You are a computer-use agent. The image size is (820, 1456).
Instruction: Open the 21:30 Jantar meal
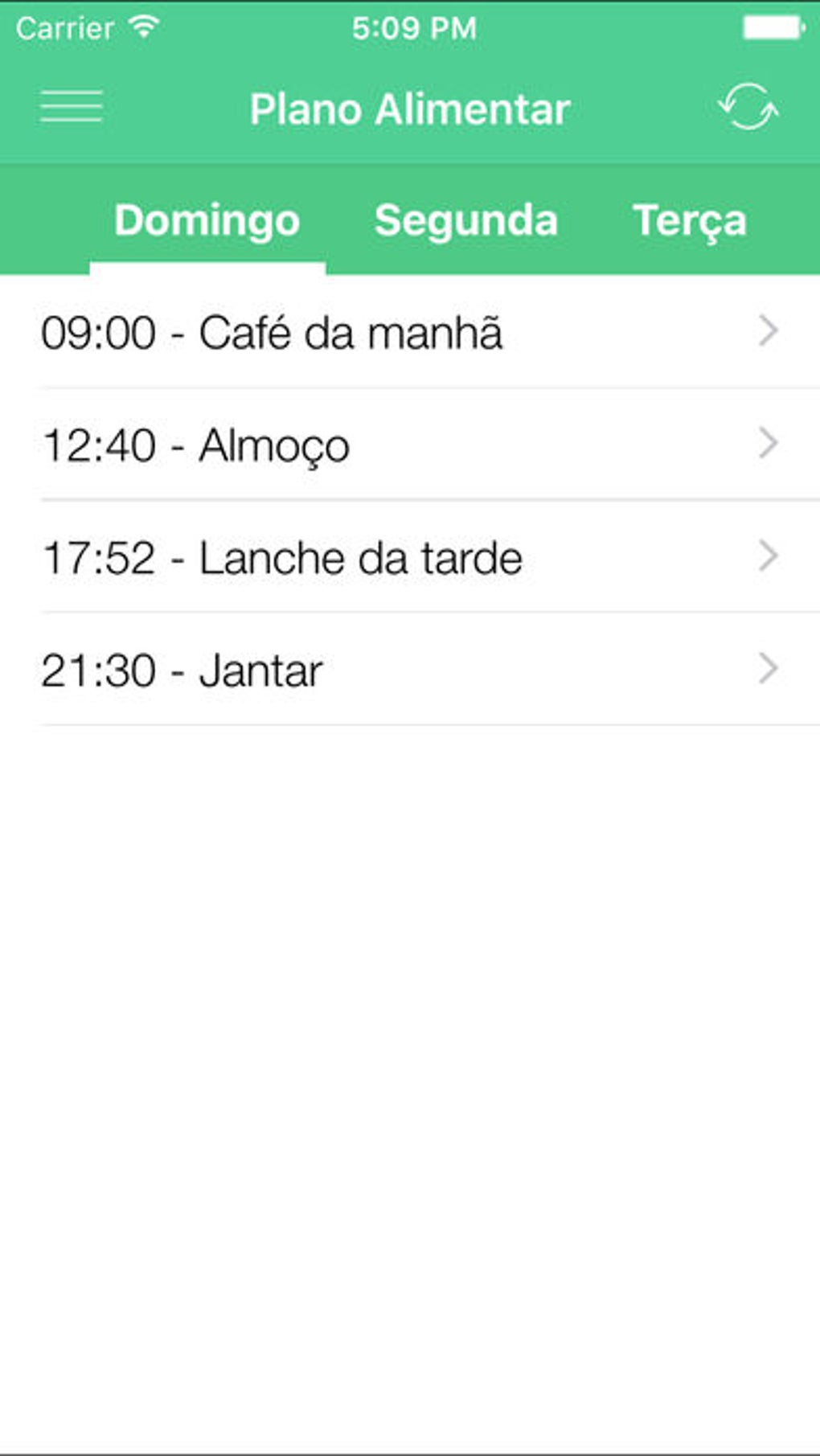pos(410,670)
